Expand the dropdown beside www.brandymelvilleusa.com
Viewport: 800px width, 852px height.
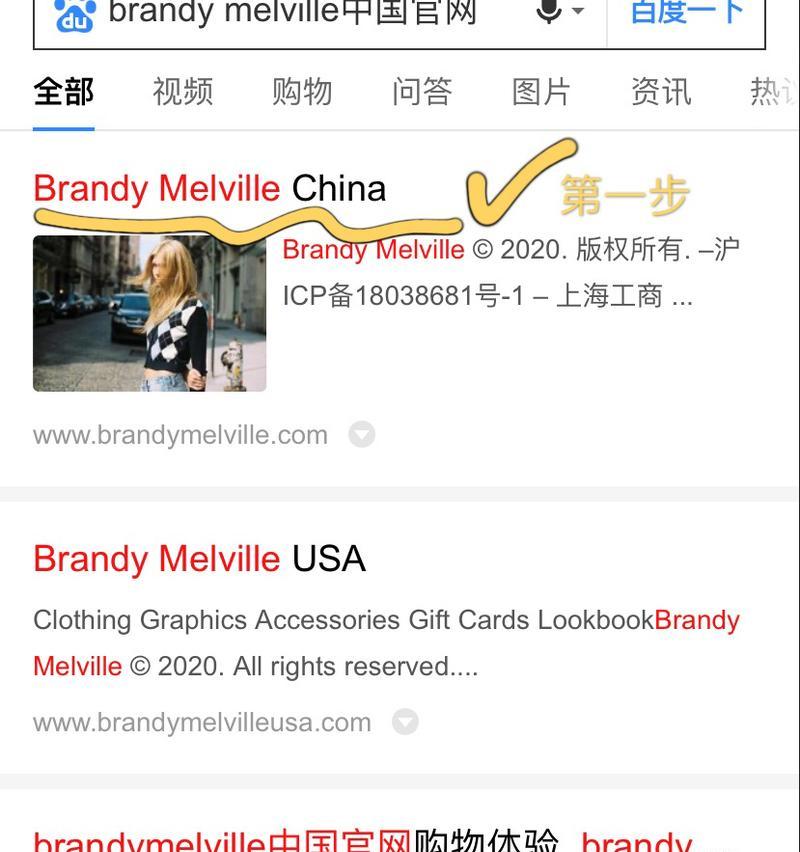pos(405,722)
